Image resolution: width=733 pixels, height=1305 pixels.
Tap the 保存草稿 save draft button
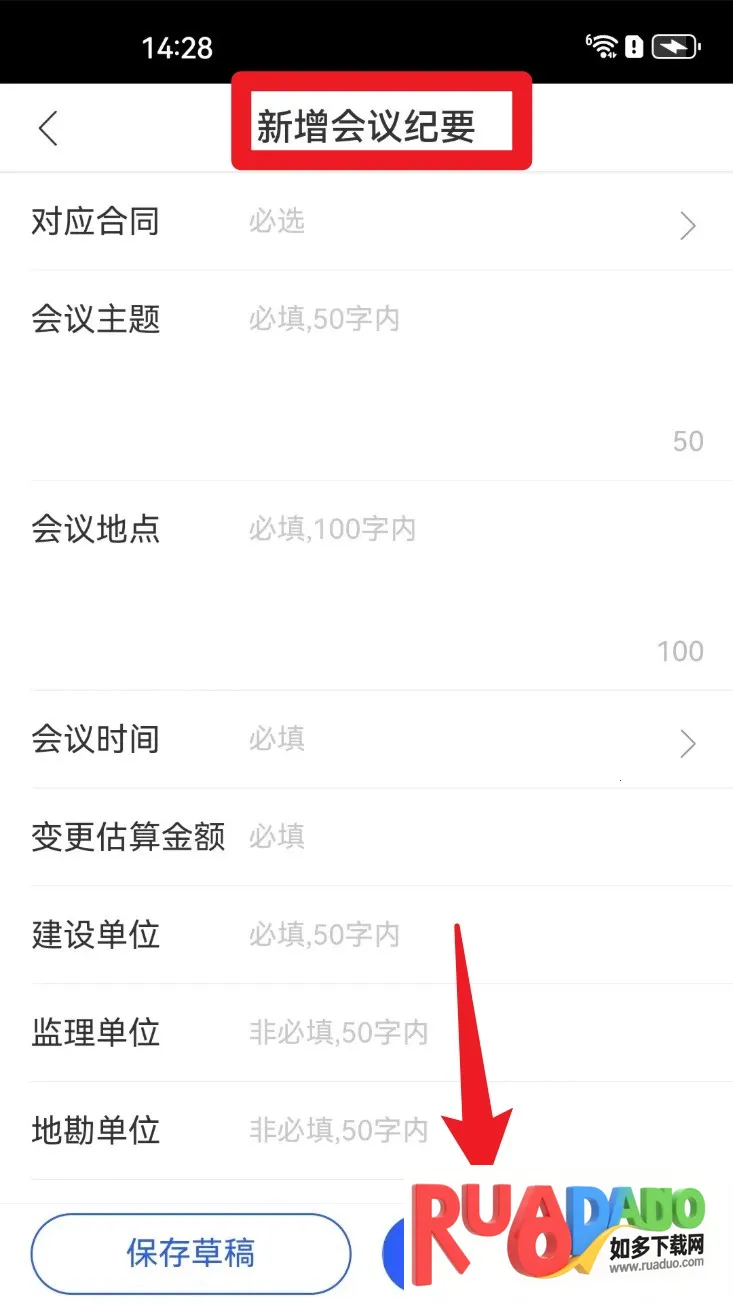point(190,1252)
